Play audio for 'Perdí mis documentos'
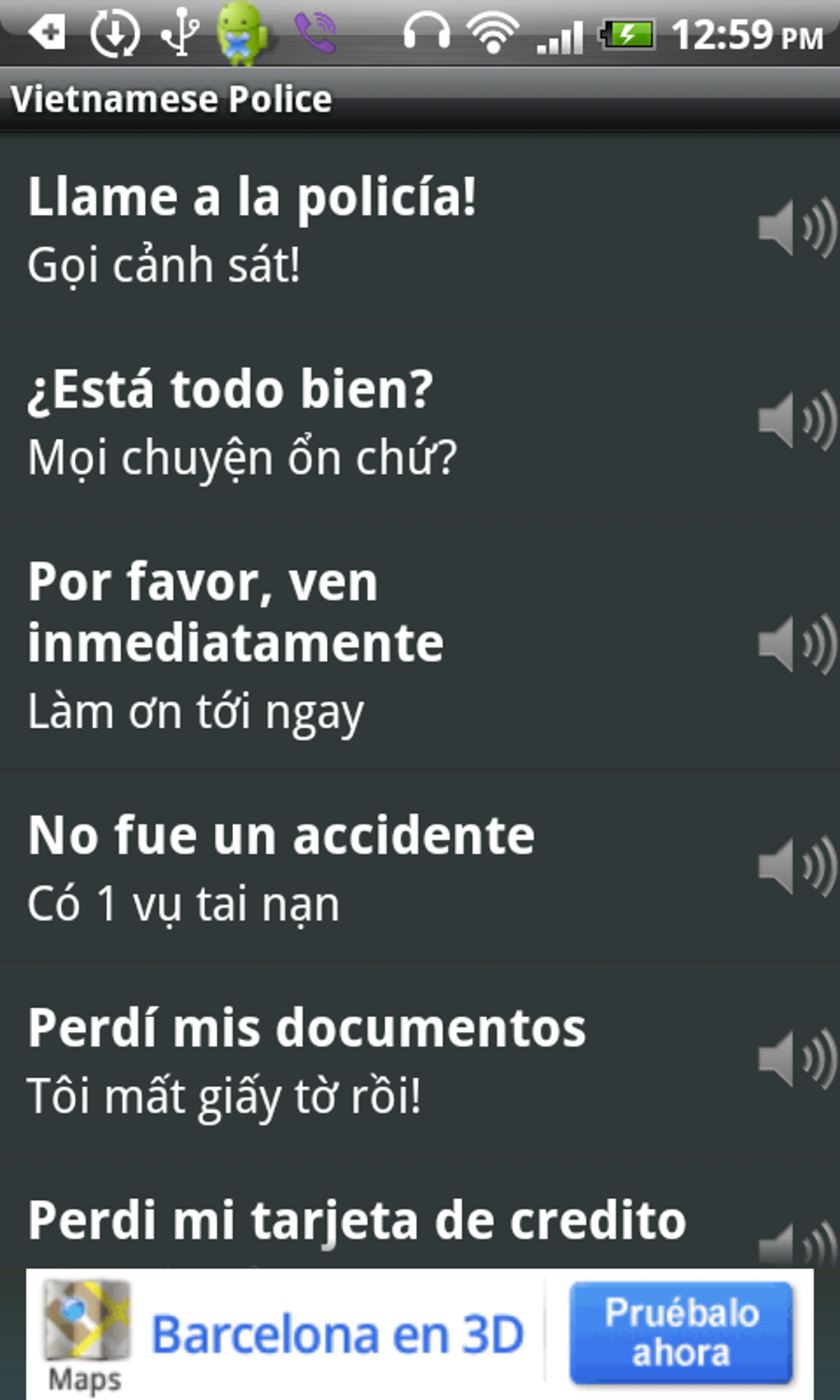 (796, 1059)
